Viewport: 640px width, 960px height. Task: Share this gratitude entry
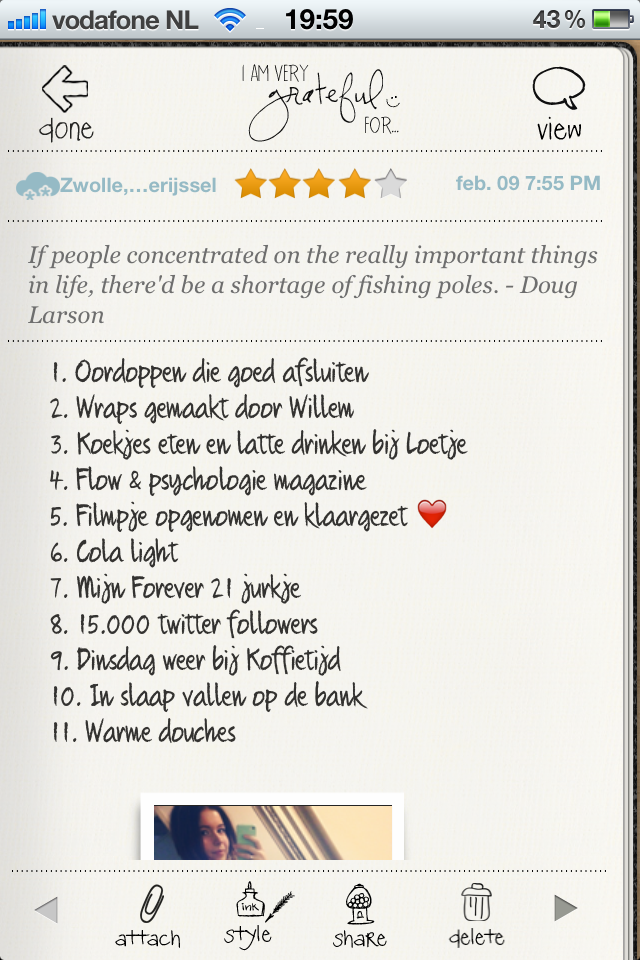(x=360, y=915)
